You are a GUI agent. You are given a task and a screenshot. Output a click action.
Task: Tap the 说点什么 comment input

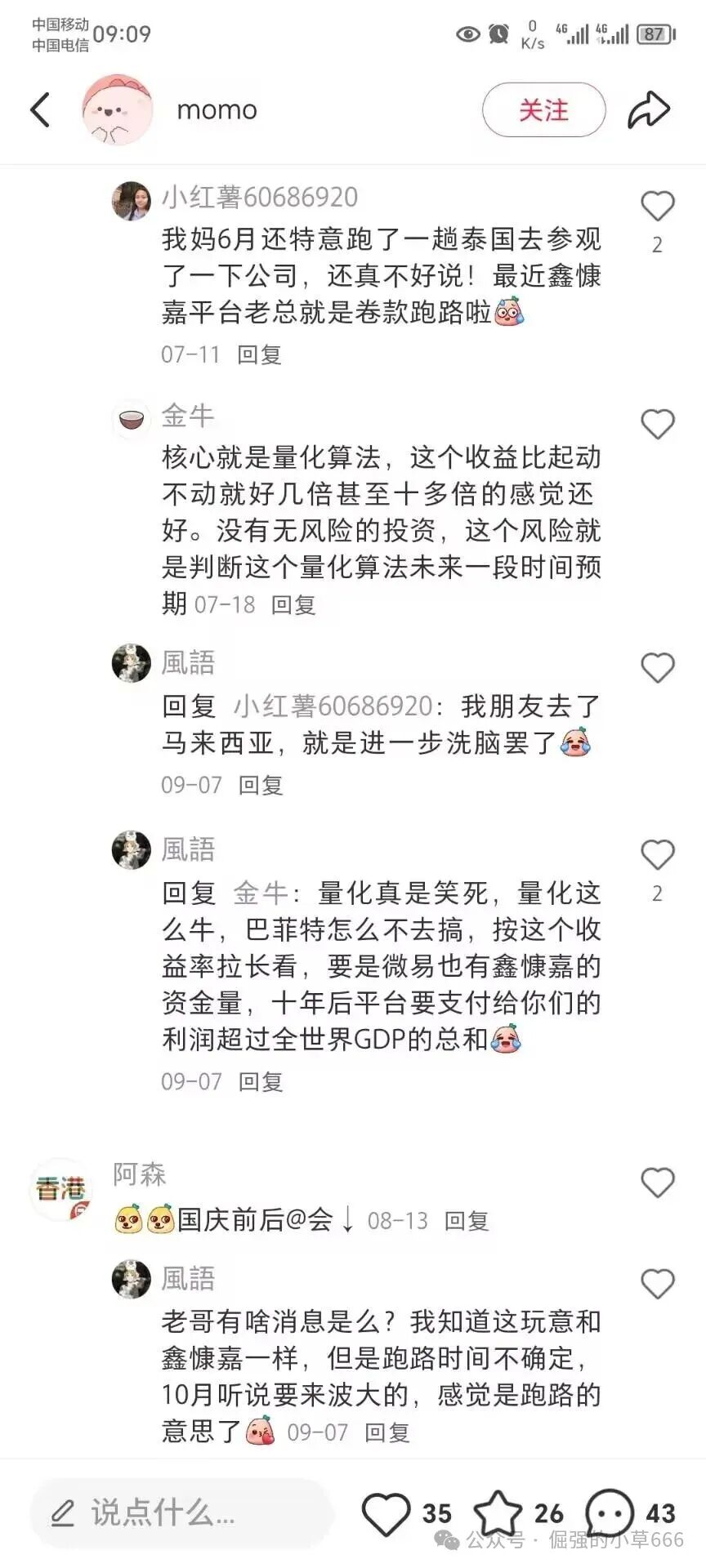(180, 1513)
